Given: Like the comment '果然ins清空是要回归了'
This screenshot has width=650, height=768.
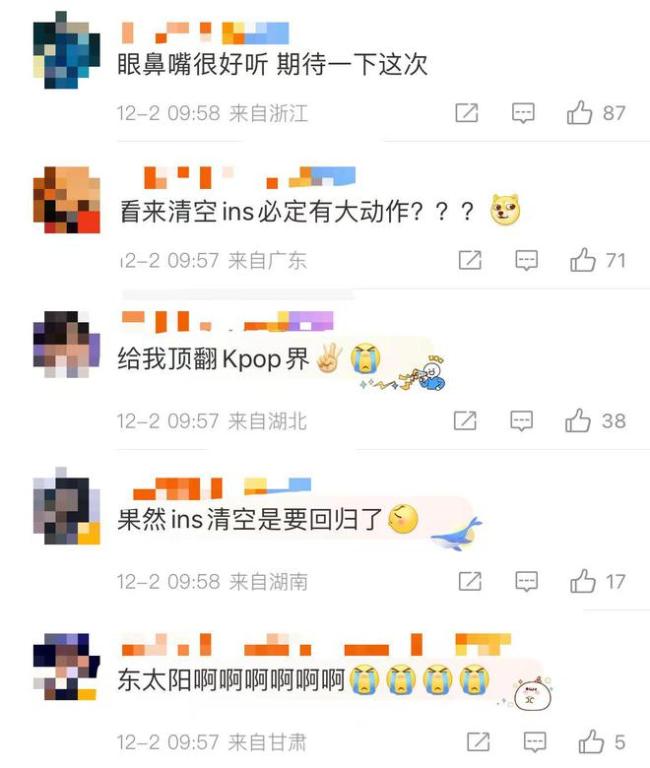Looking at the screenshot, I should click(583, 580).
